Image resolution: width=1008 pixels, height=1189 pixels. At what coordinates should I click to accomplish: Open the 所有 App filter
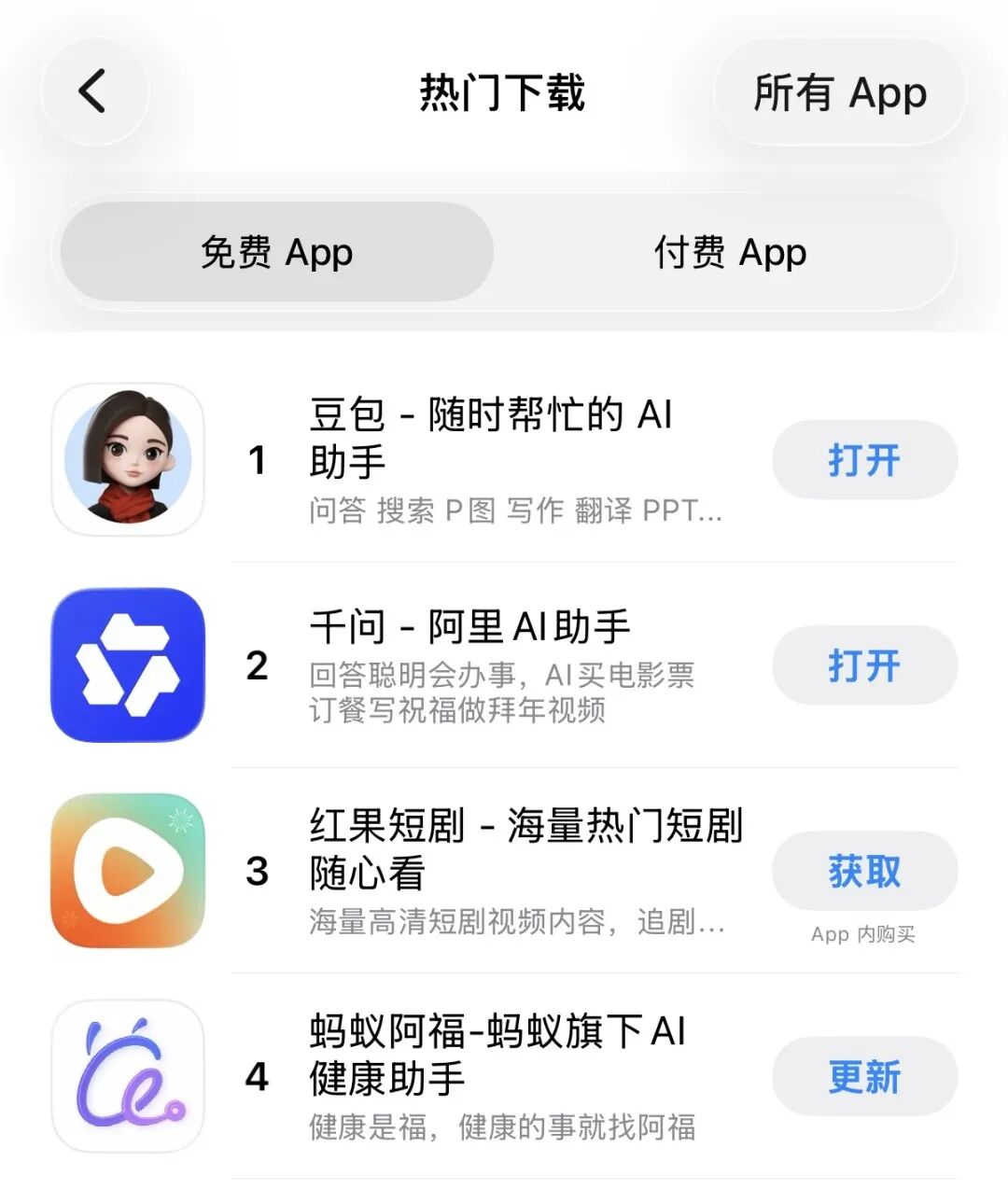[839, 92]
